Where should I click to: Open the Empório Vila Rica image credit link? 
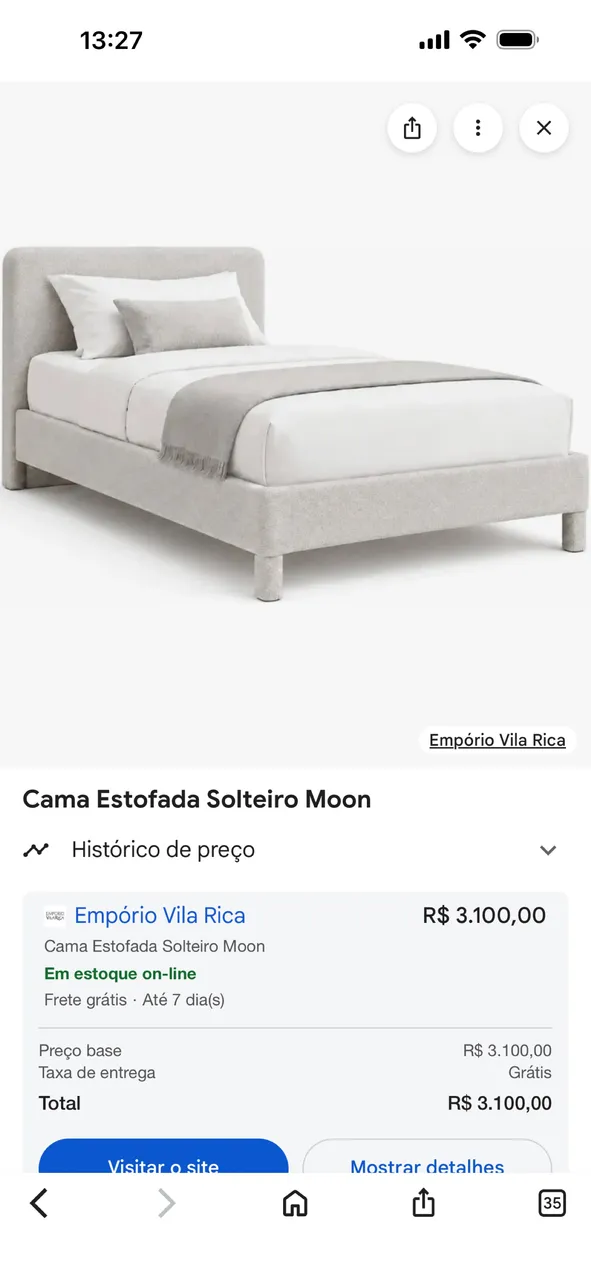click(x=497, y=740)
